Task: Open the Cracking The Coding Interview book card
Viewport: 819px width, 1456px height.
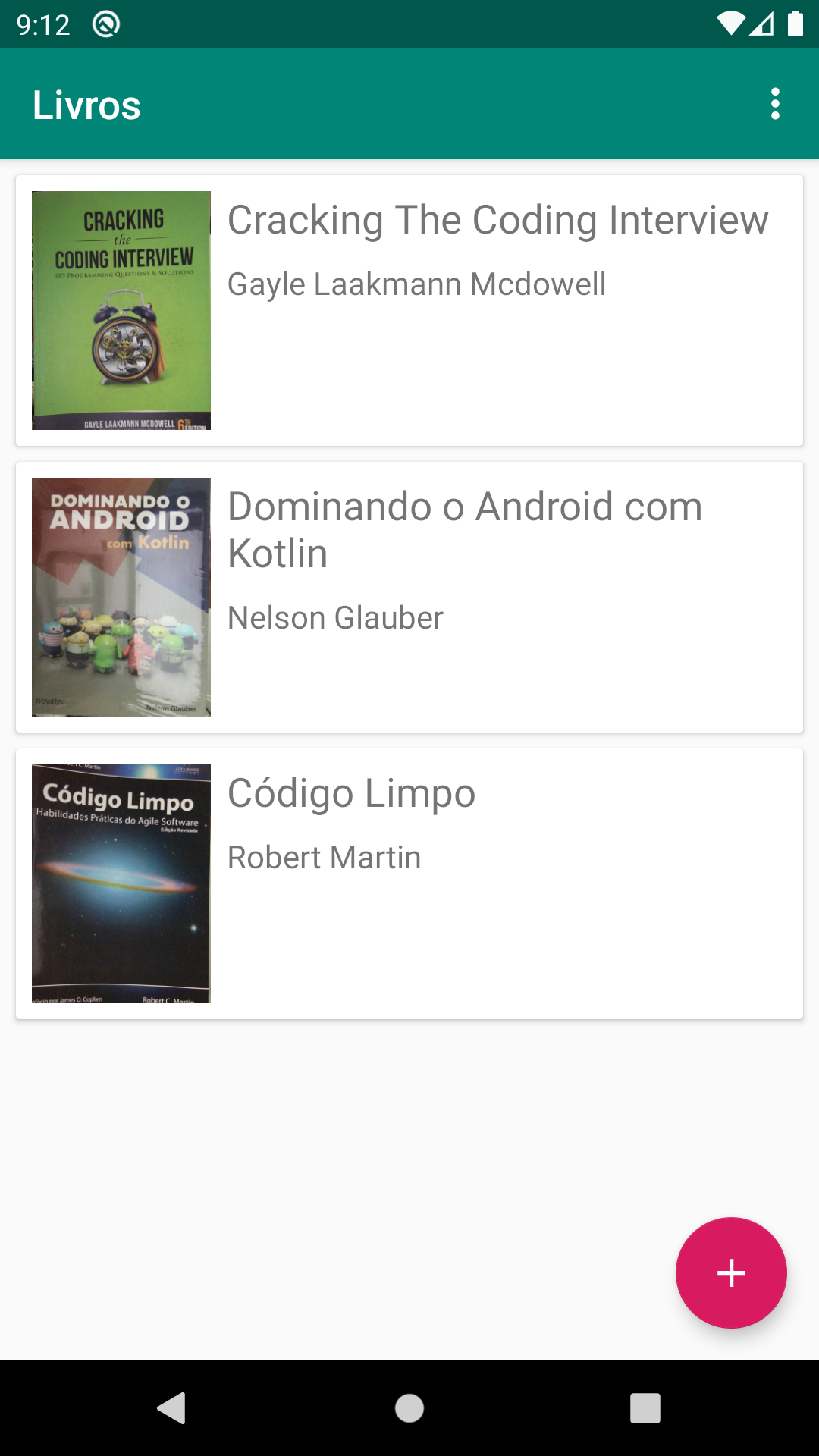Action: tap(409, 310)
